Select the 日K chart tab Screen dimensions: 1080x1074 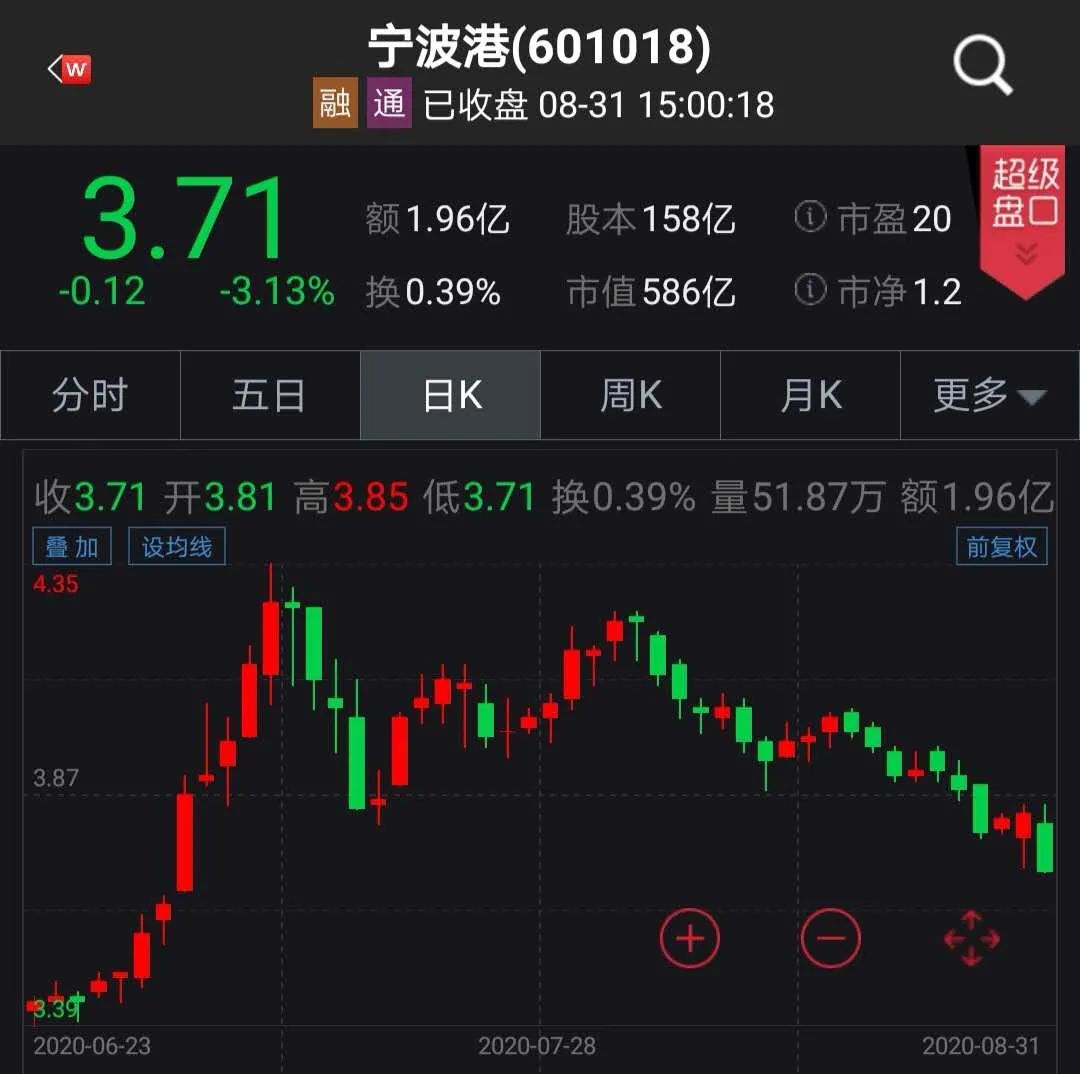(x=451, y=396)
